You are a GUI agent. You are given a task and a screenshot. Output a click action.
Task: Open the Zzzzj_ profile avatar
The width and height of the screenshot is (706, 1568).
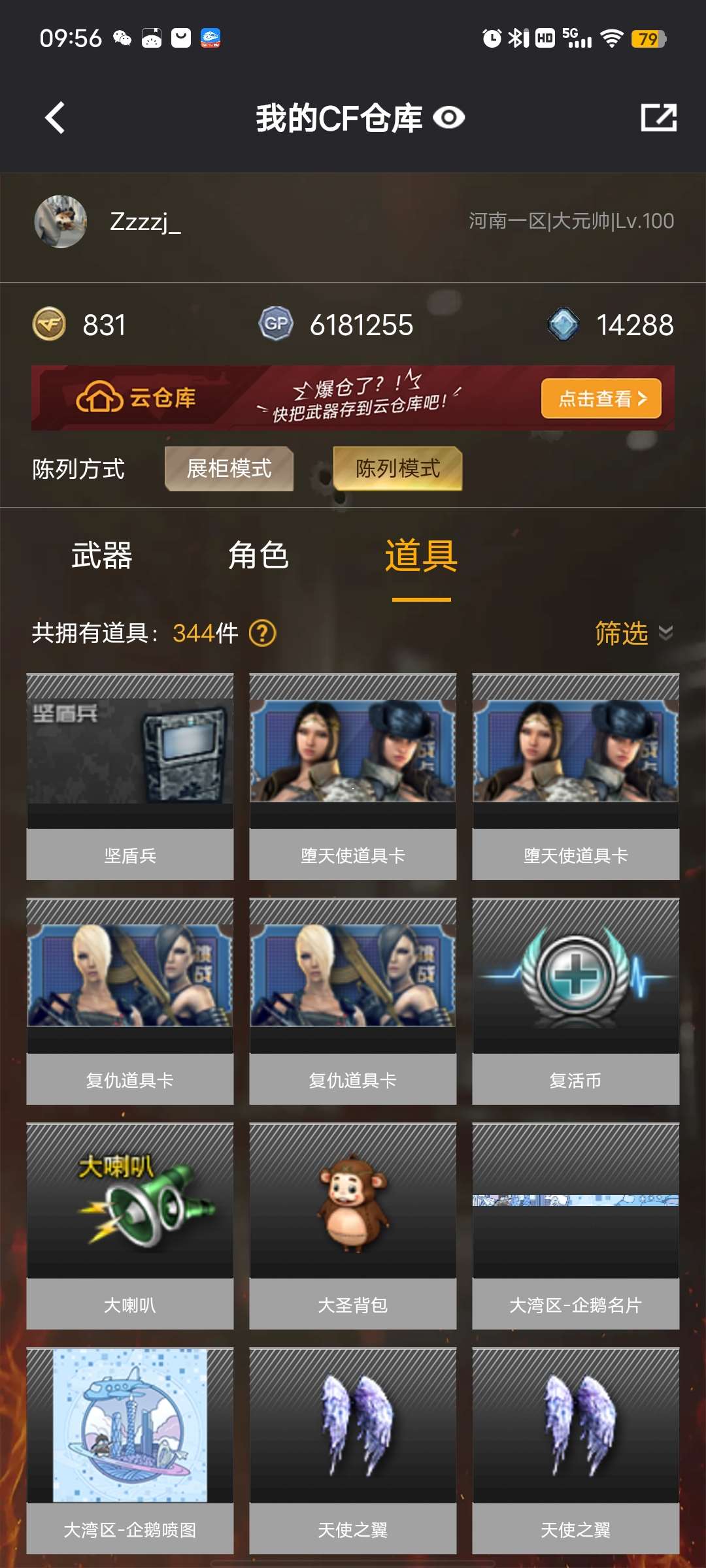60,221
